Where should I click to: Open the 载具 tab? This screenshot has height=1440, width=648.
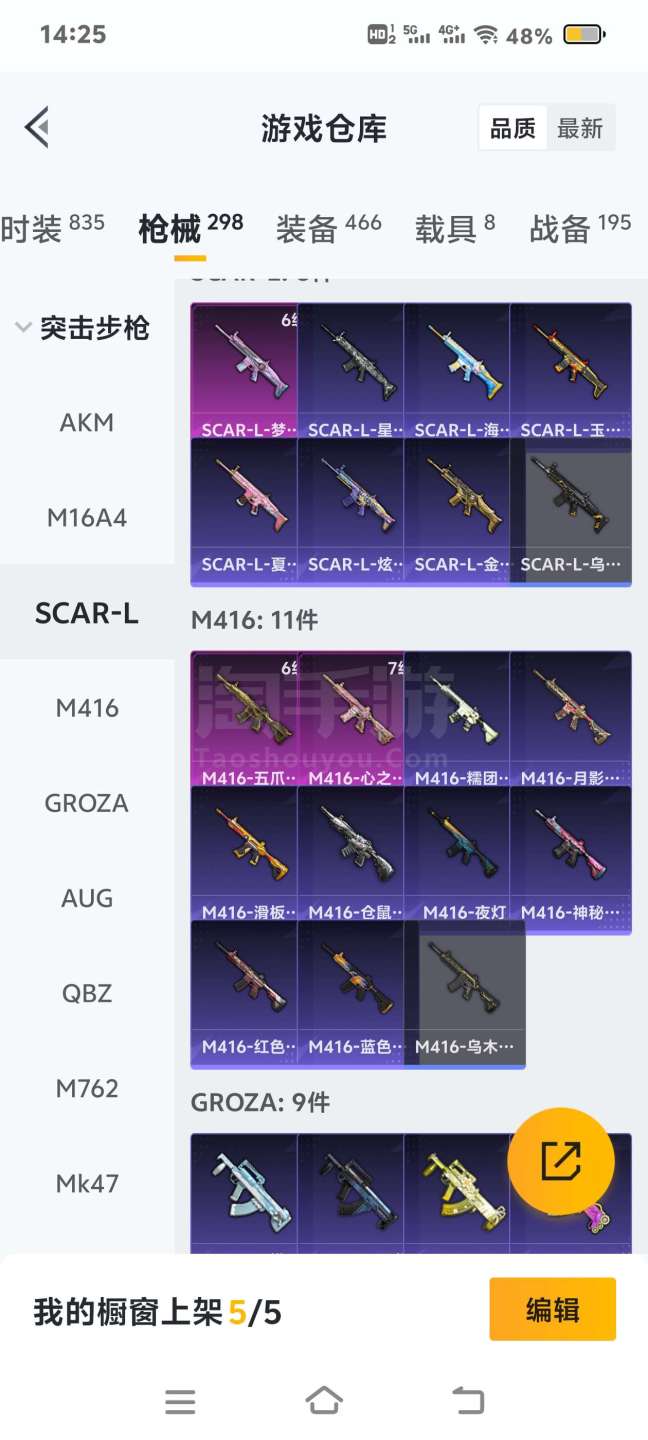455,229
